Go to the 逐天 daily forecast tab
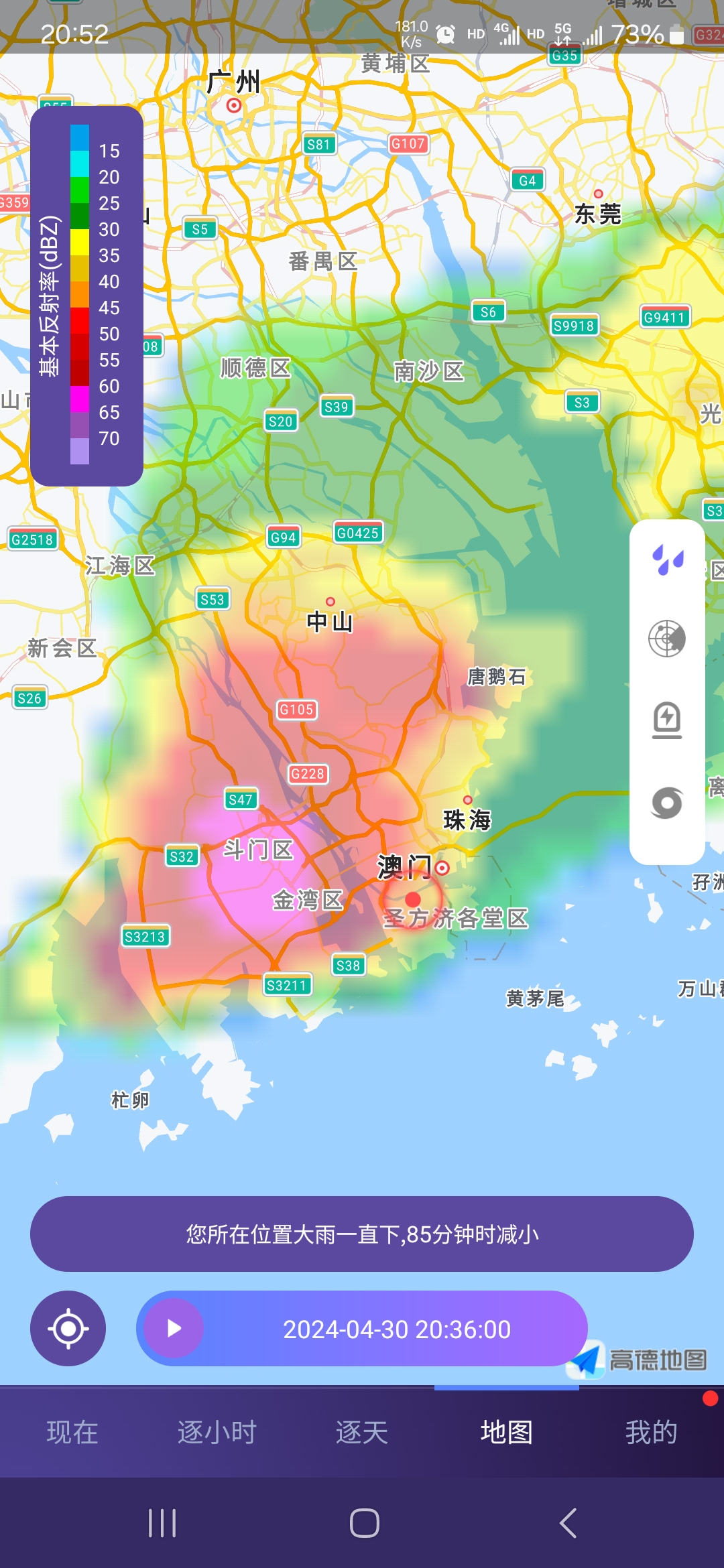 (x=362, y=1433)
